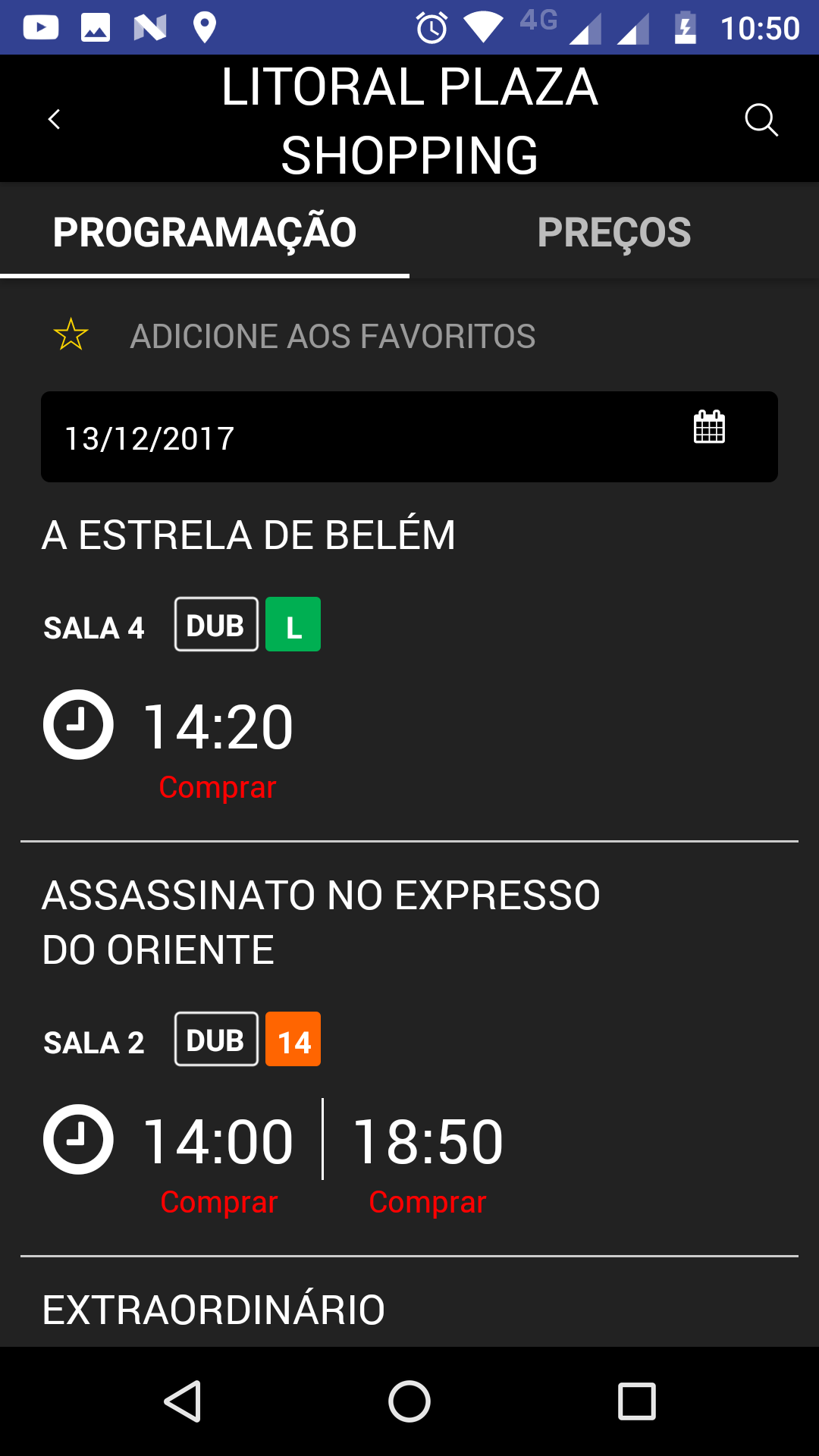Open the date picker showing 13/12/2017
The width and height of the screenshot is (819, 1456).
pos(409,437)
